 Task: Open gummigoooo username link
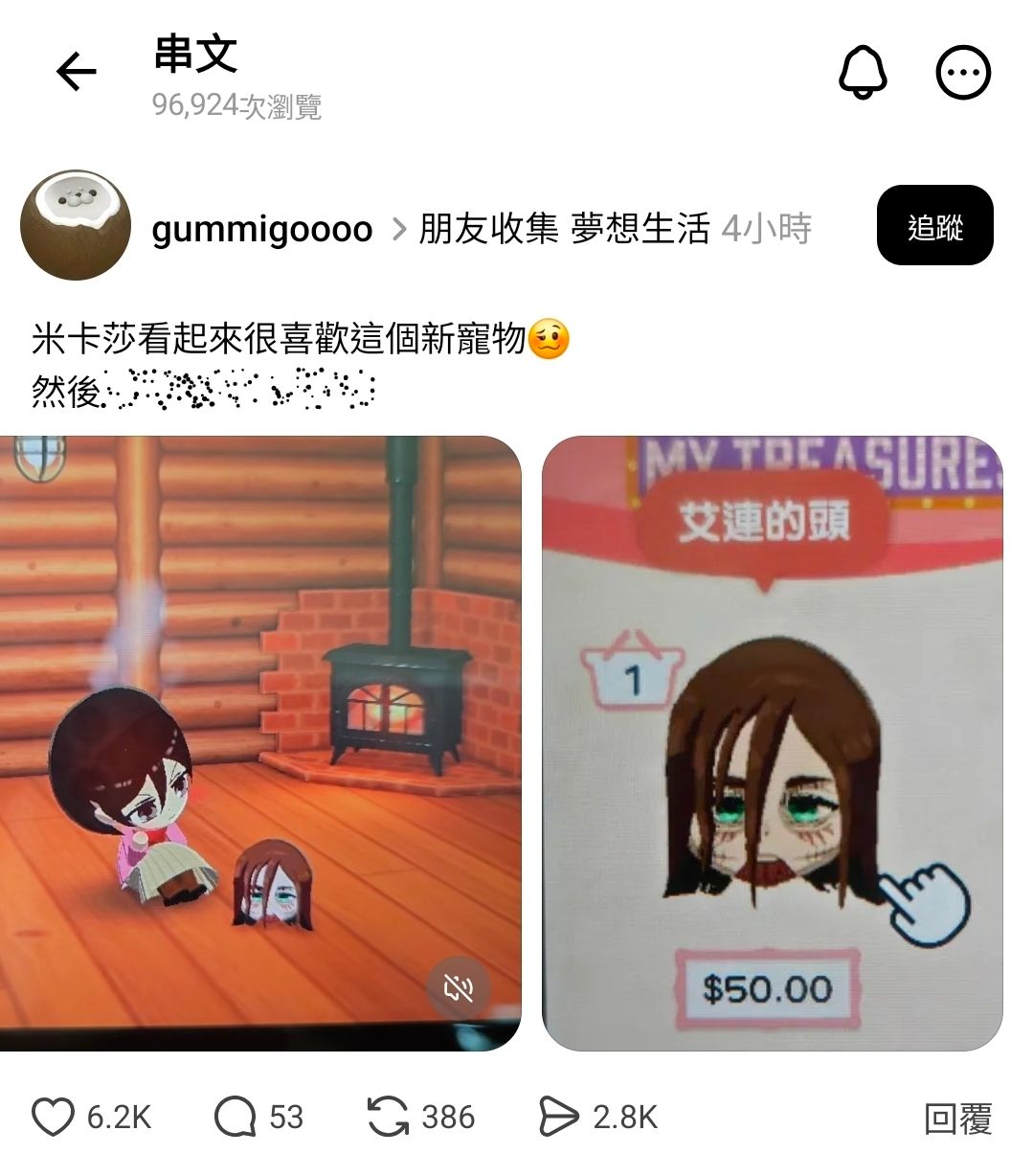(x=261, y=229)
